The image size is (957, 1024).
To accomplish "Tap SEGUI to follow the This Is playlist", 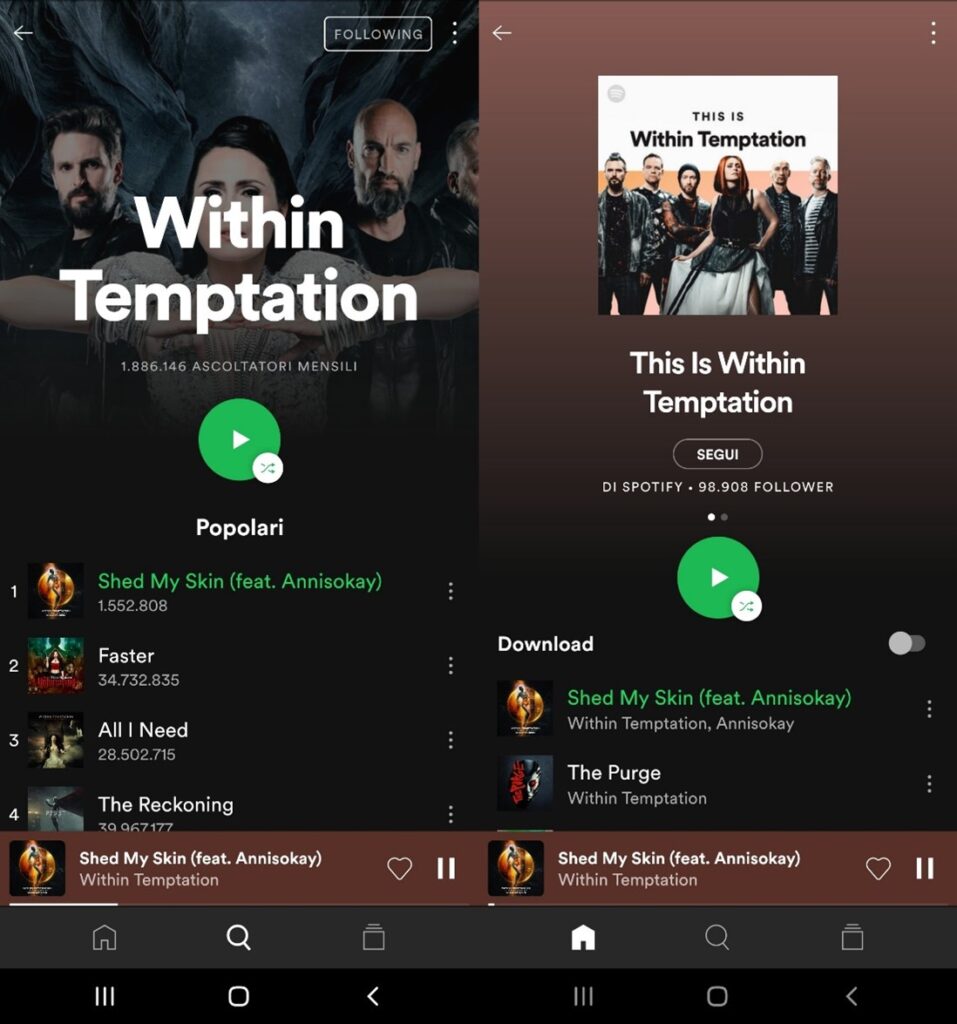I will [717, 454].
